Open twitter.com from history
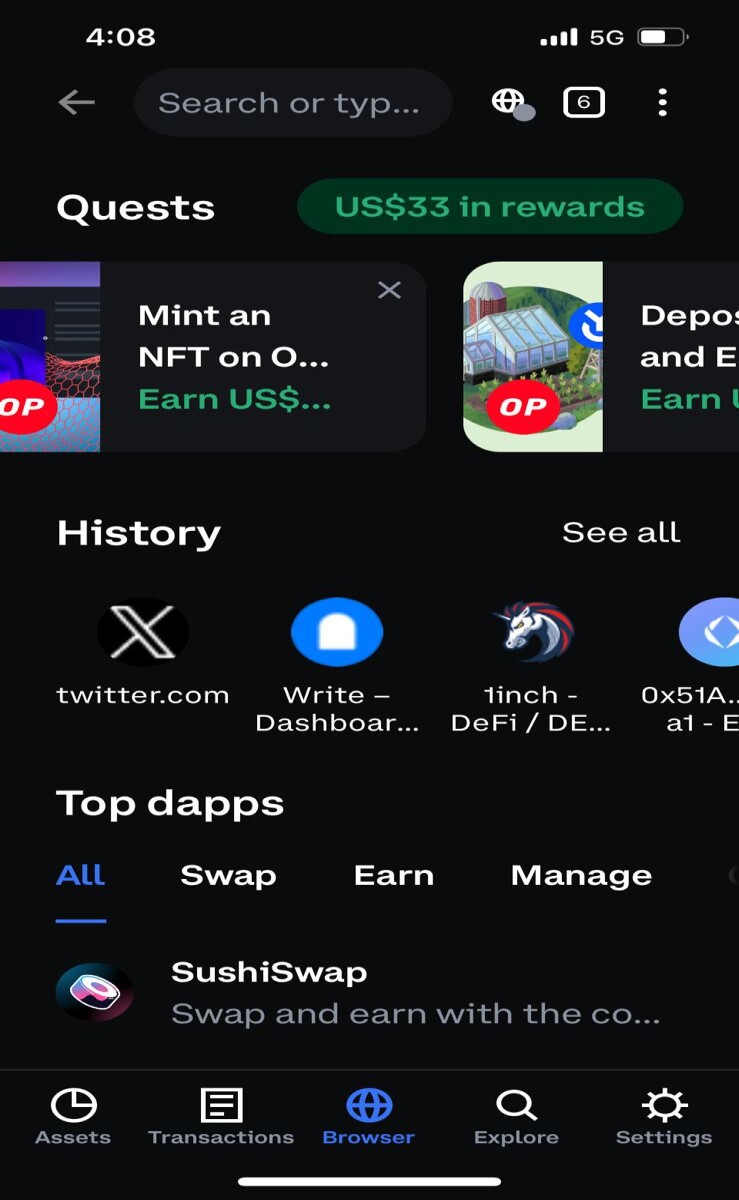This screenshot has width=739, height=1200. tap(143, 652)
